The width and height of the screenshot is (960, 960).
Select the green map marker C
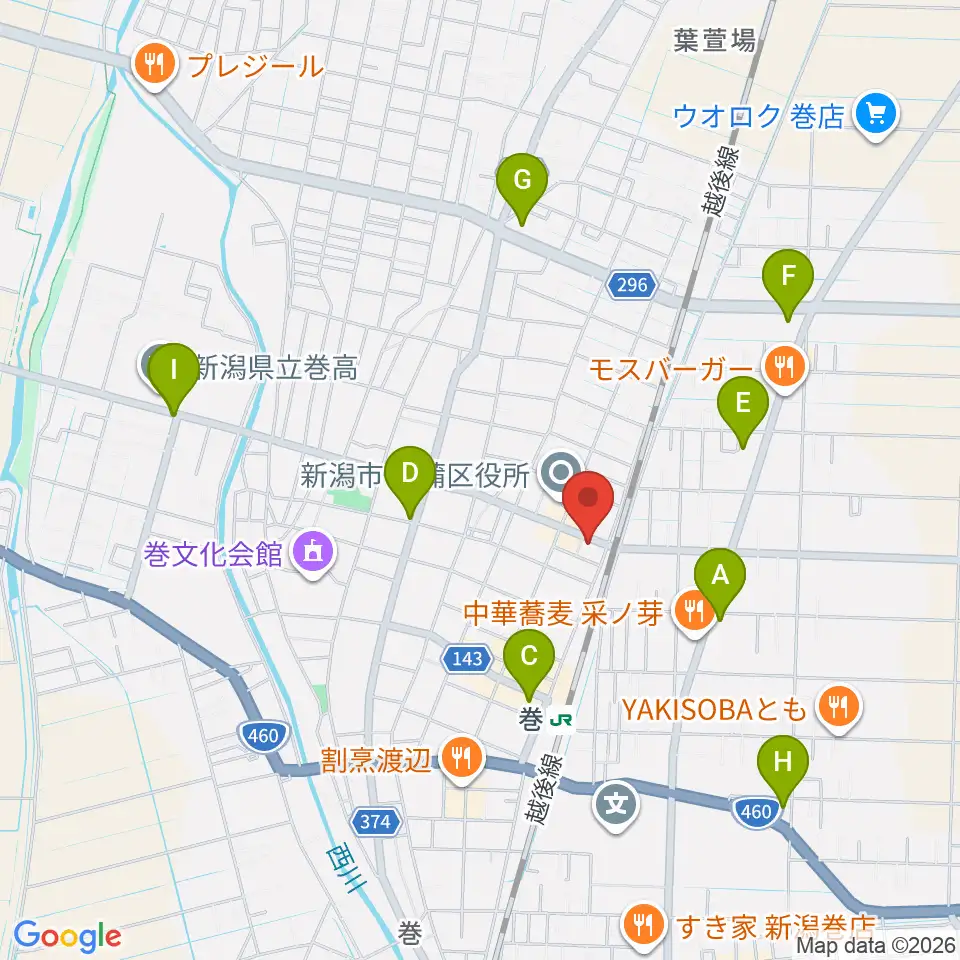coord(529,663)
